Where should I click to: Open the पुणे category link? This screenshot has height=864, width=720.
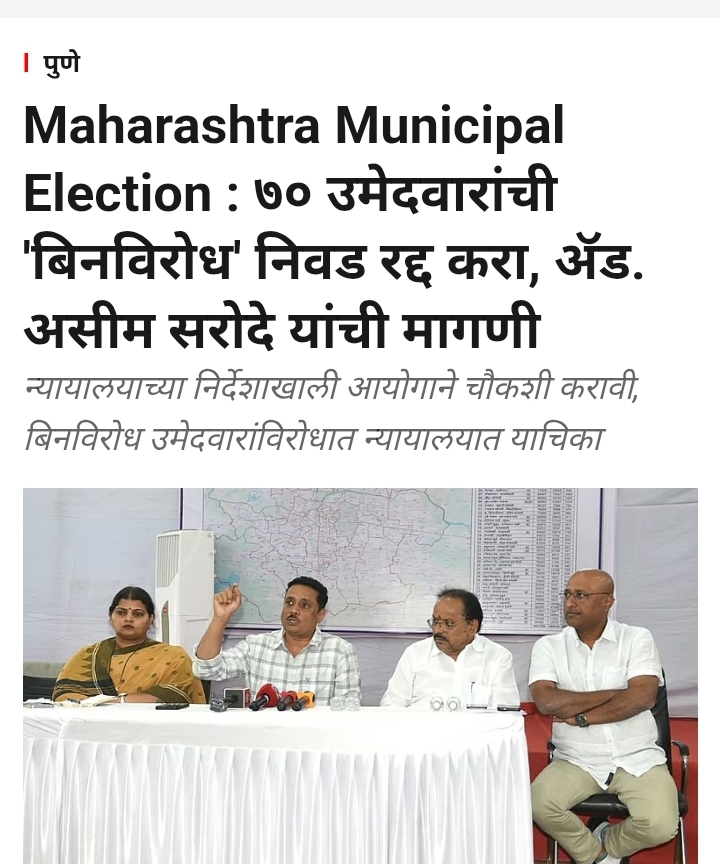60,64
